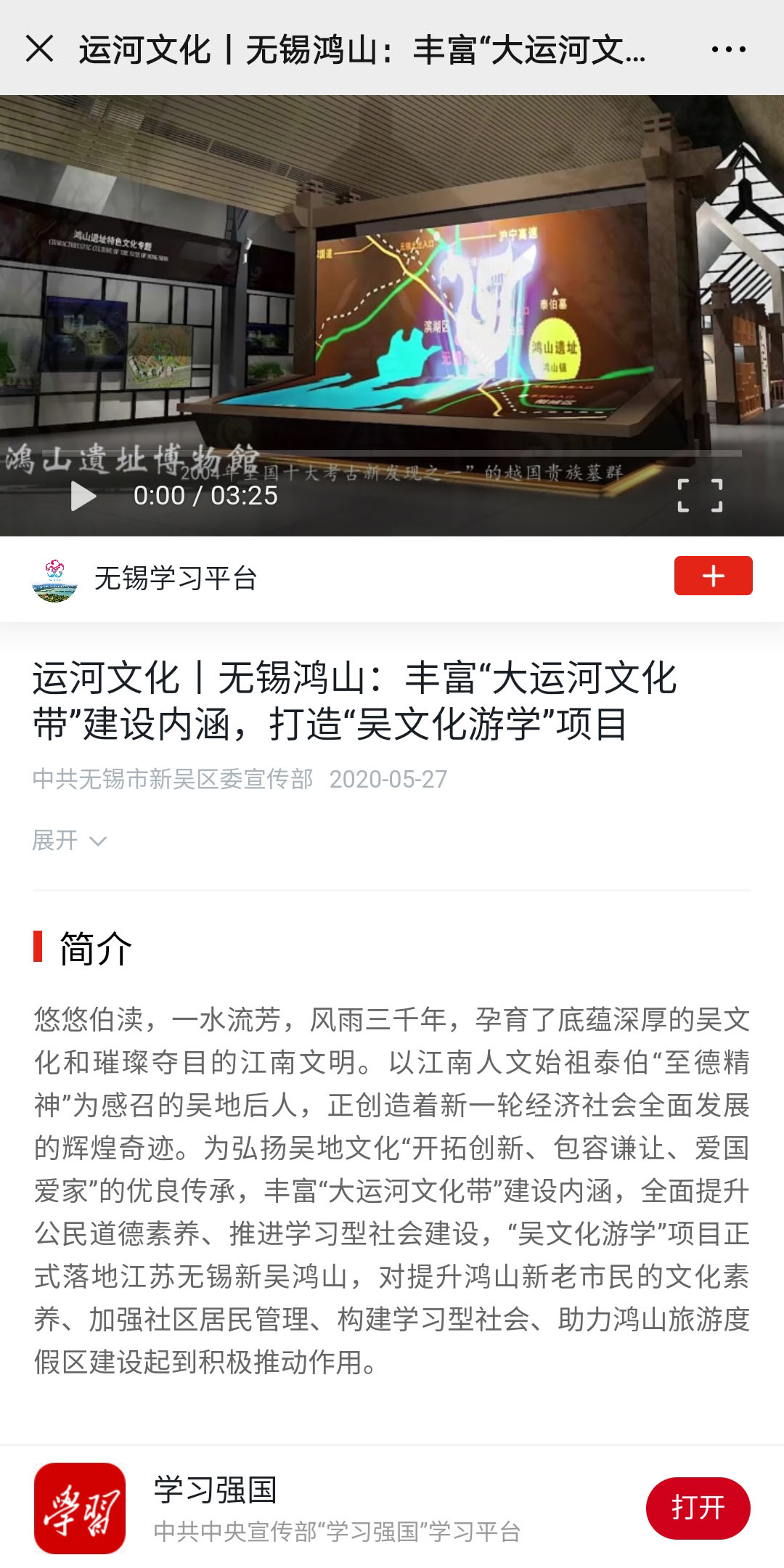
Task: Play the 鸿山遗址博物馆 video
Action: coord(83,497)
